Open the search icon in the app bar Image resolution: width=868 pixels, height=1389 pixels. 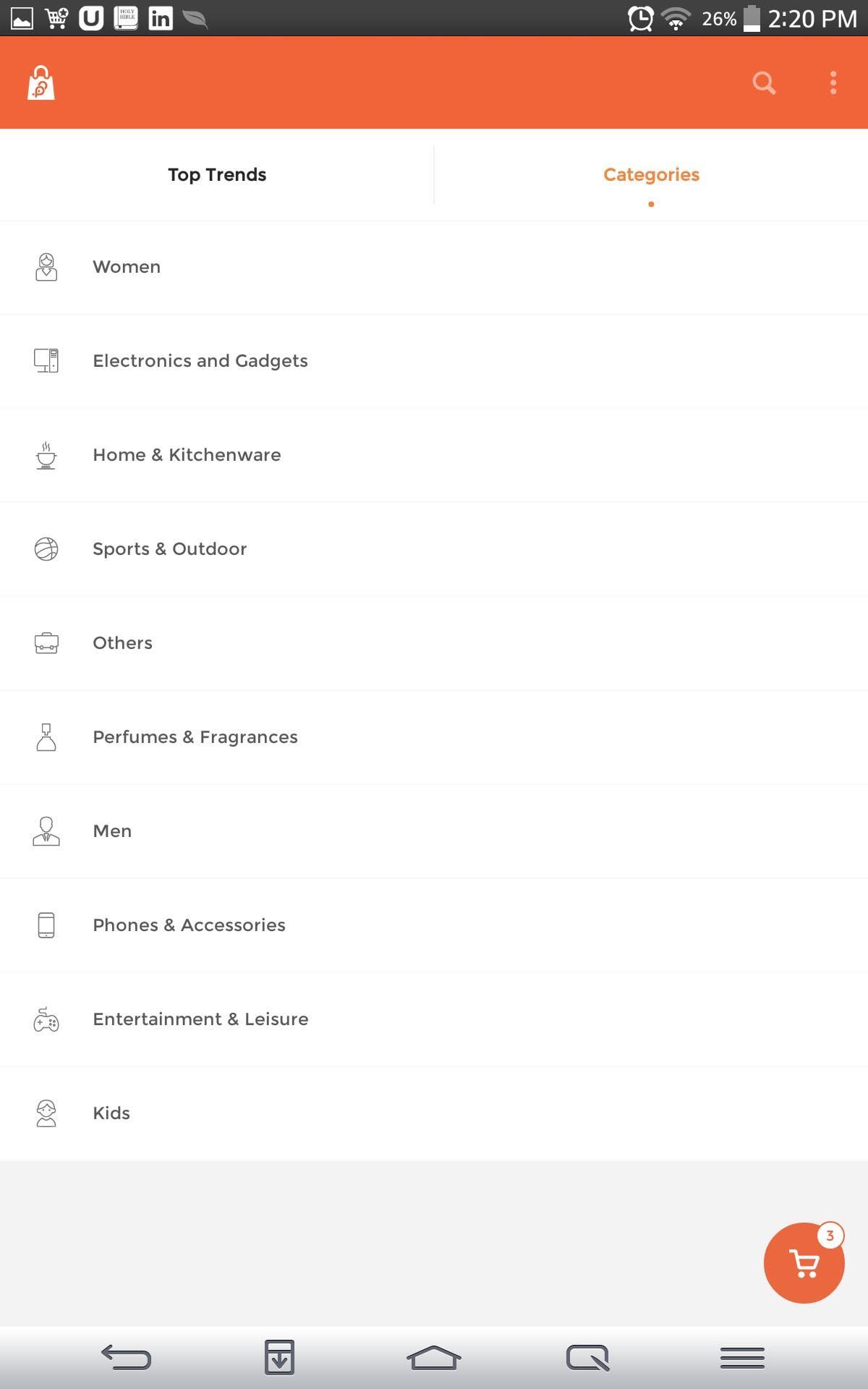click(764, 83)
